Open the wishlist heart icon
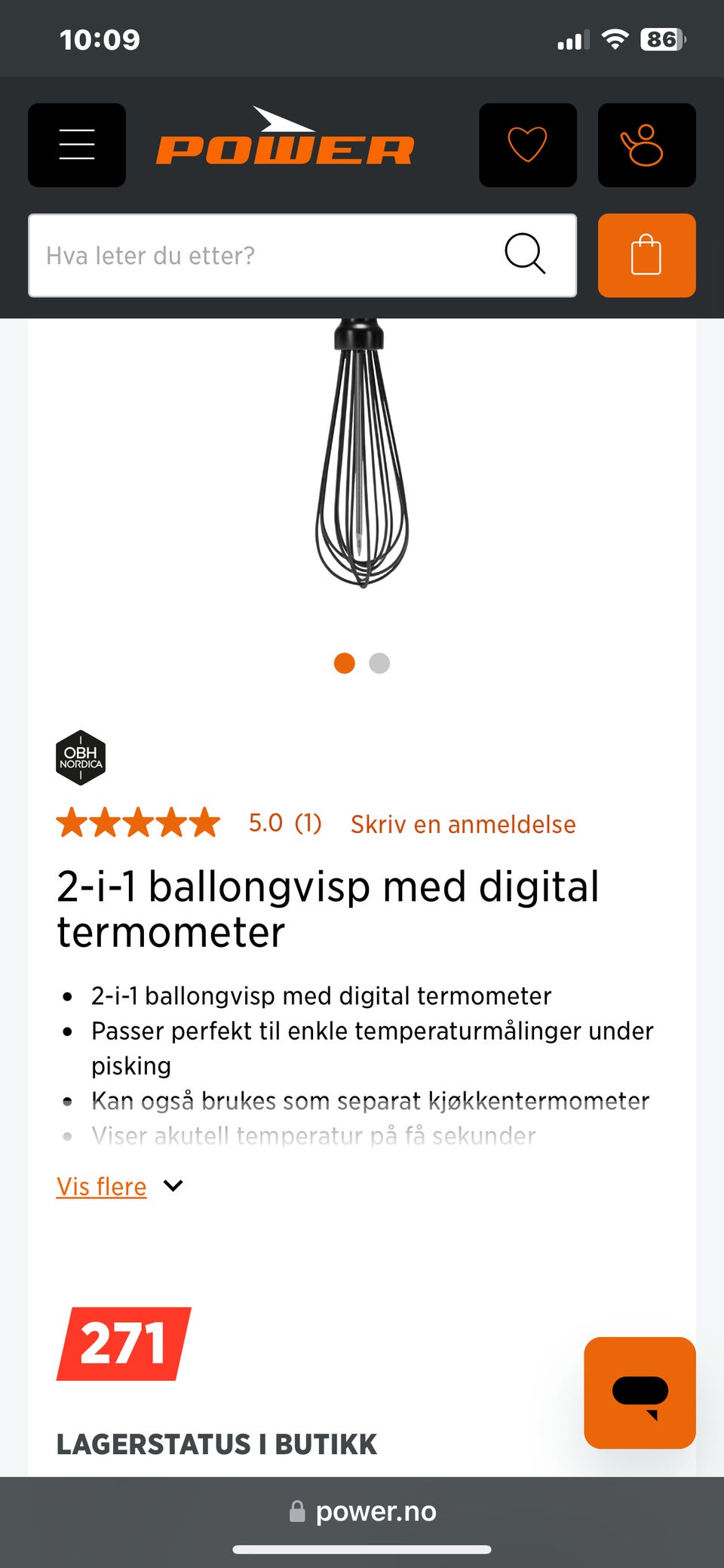724x1568 pixels. [527, 145]
